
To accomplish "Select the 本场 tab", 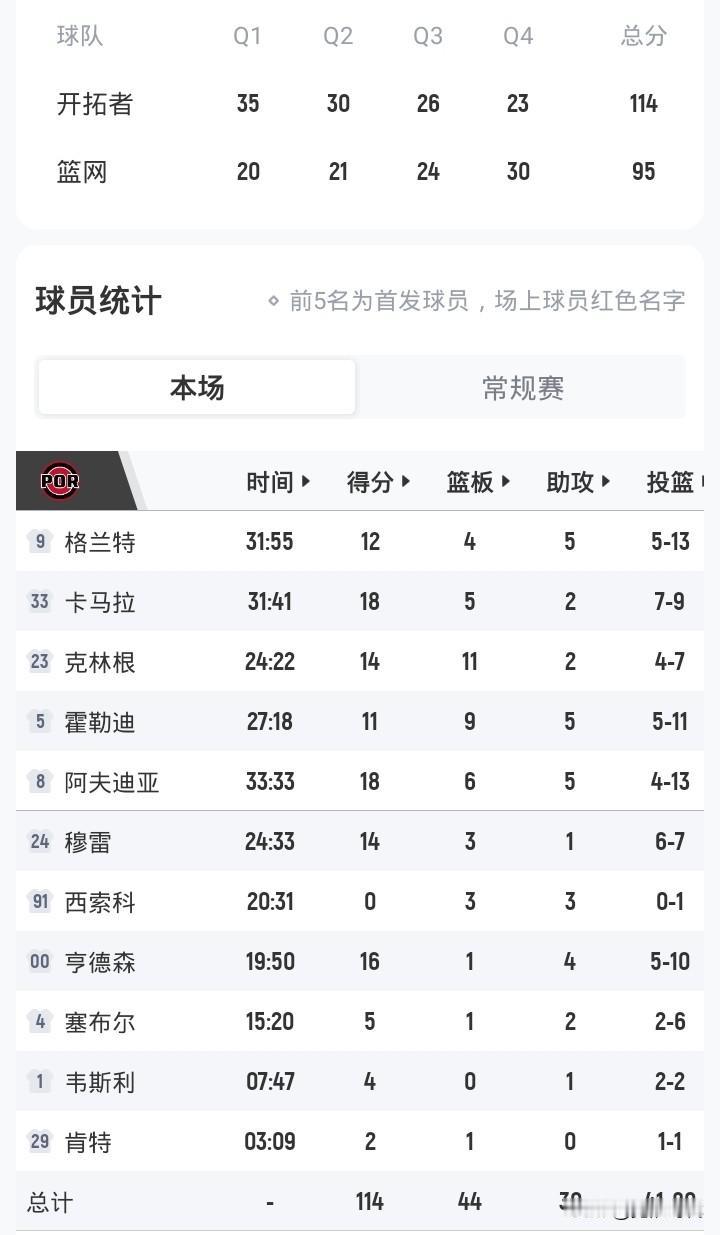I will click(x=196, y=388).
